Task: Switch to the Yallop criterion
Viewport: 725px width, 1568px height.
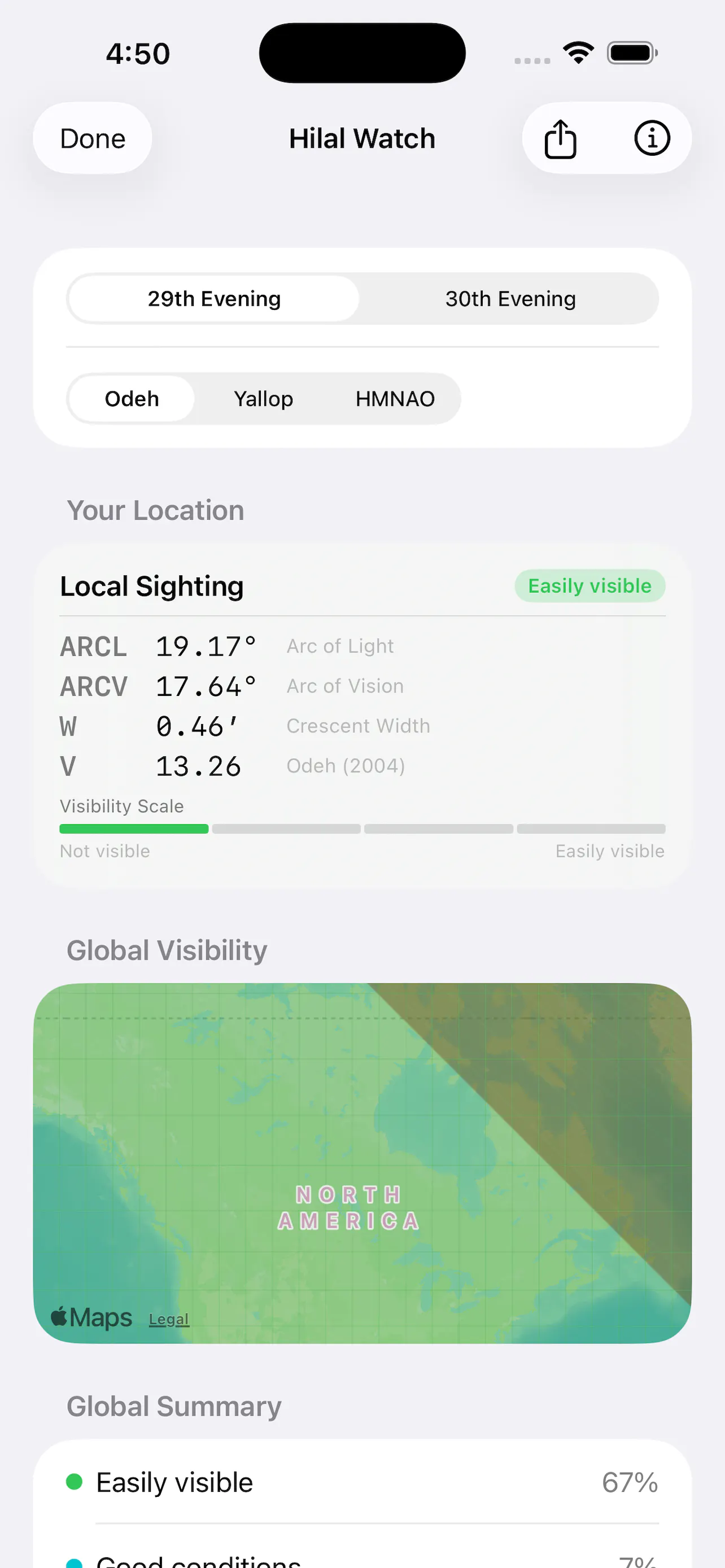Action: (x=264, y=398)
